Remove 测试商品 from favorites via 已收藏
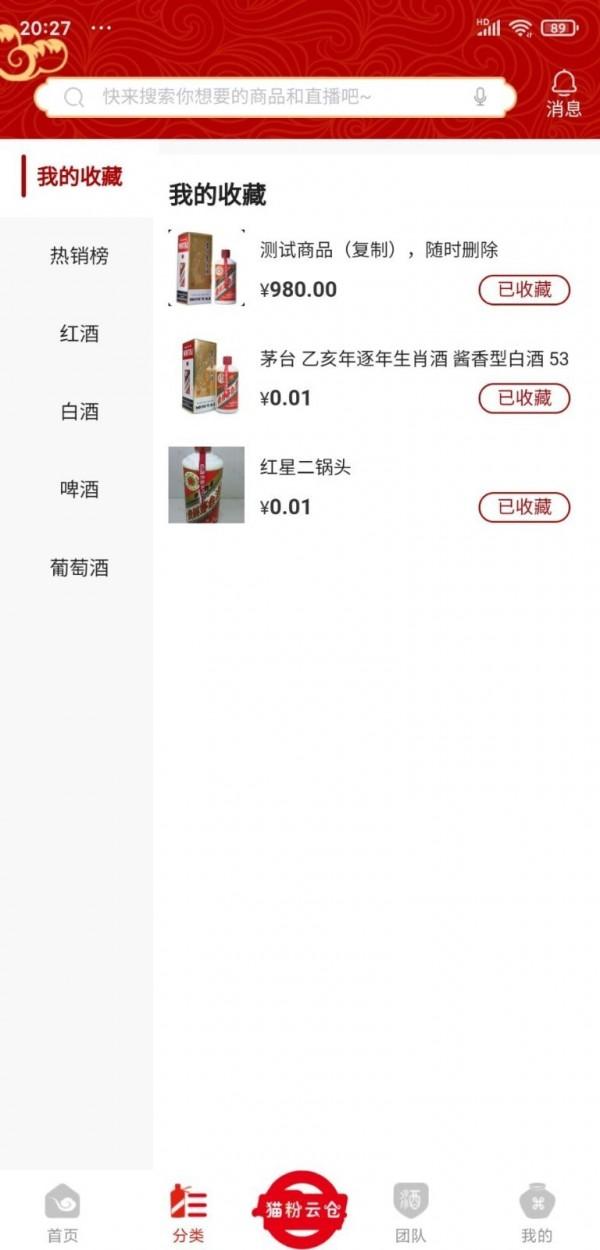Viewport: 600px width, 1250px height. (x=524, y=290)
